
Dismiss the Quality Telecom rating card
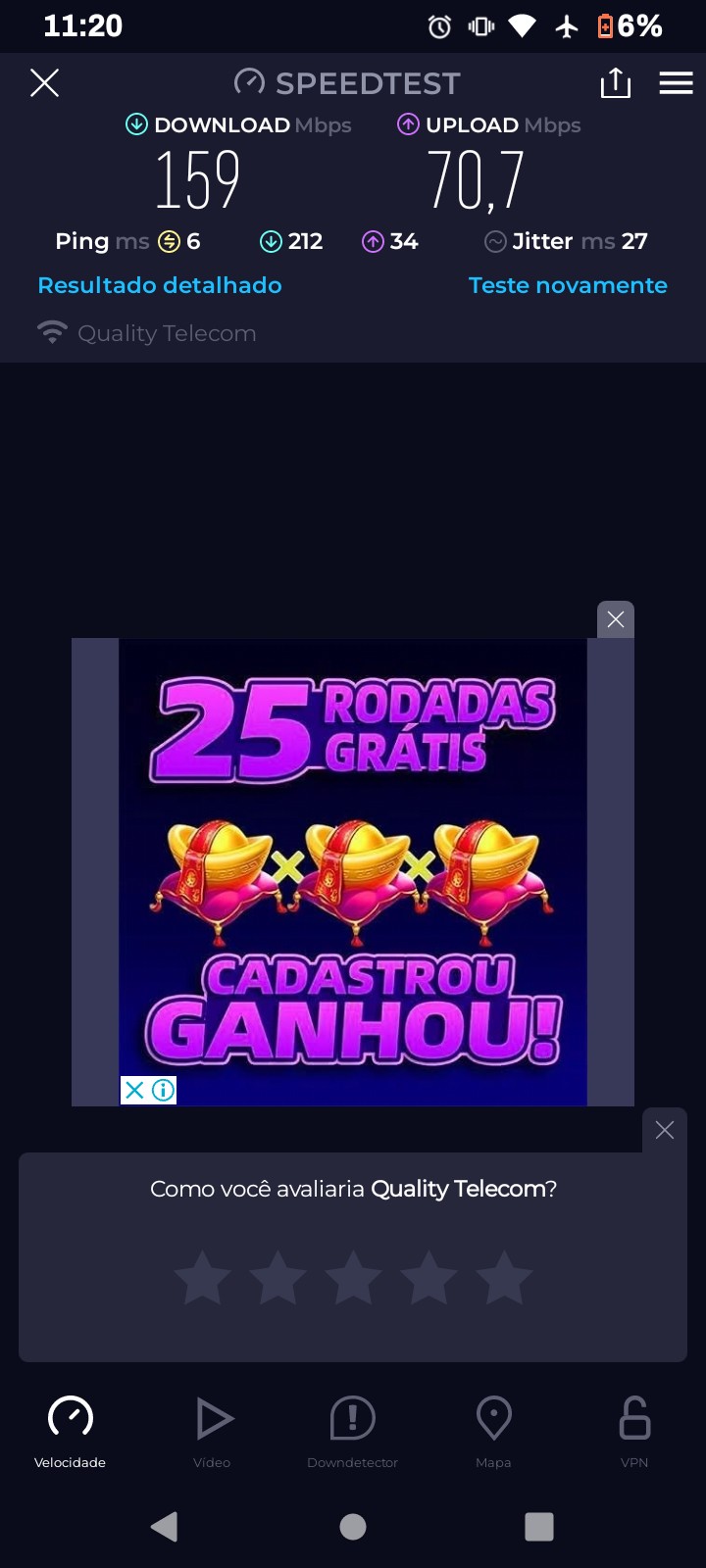pyautogui.click(x=665, y=1130)
